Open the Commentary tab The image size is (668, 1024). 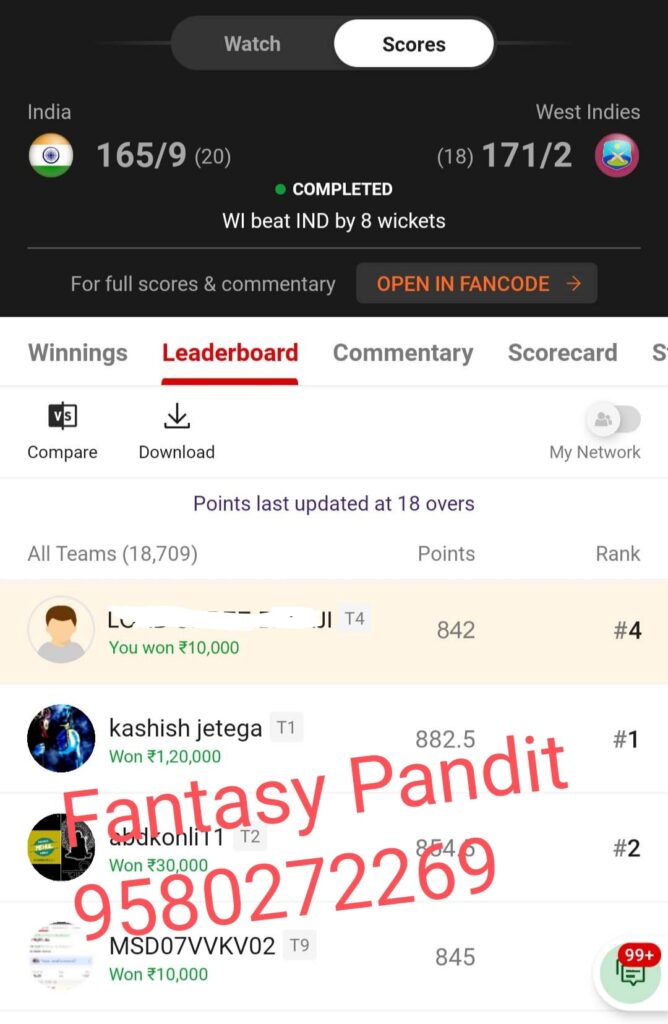[402, 353]
